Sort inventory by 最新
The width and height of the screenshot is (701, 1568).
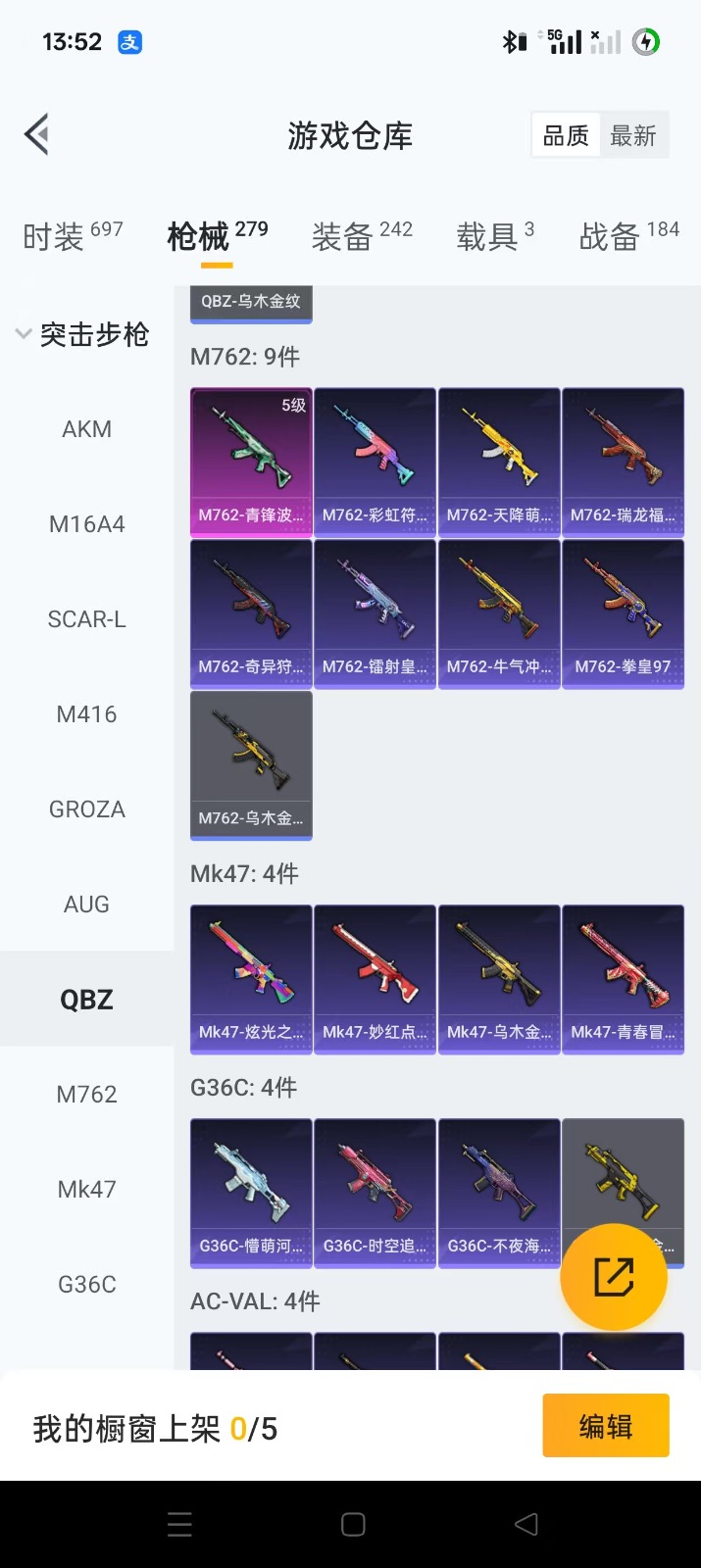click(633, 135)
